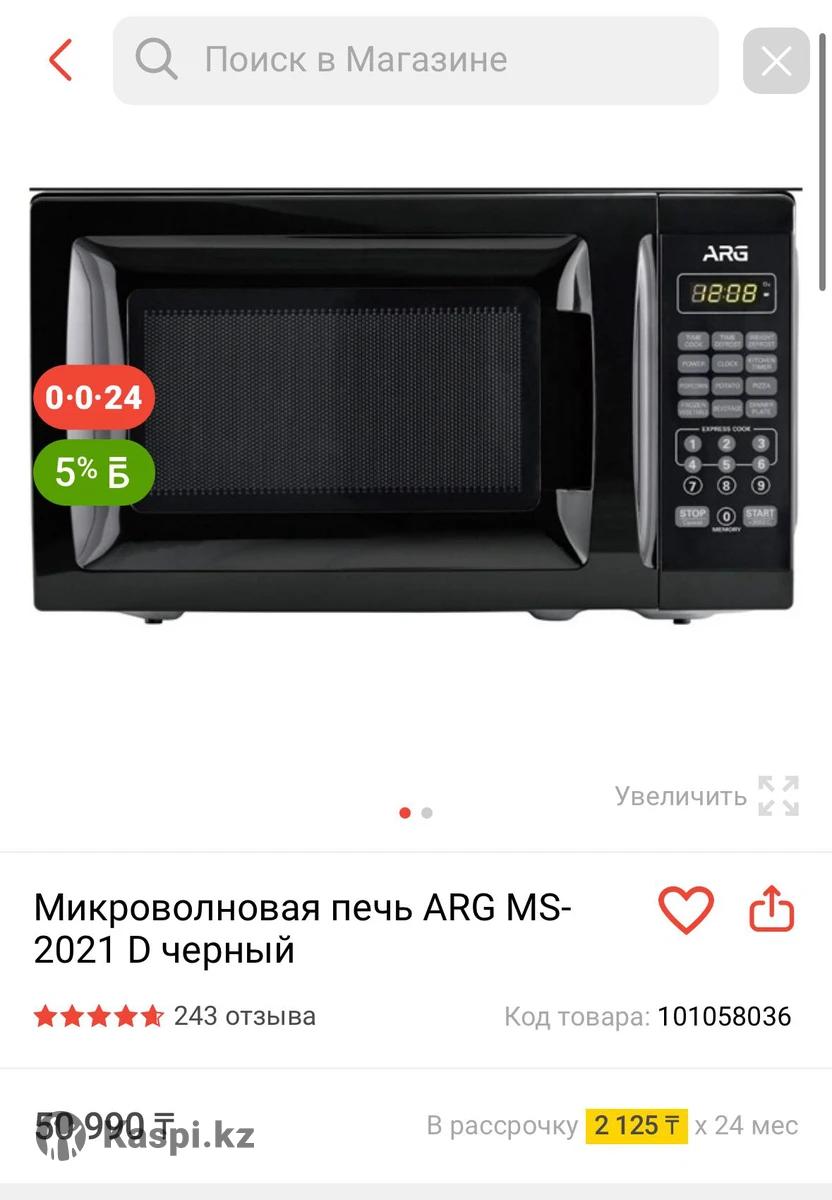Close the page with the X button
Screen dimensions: 832x1200
pos(776,61)
